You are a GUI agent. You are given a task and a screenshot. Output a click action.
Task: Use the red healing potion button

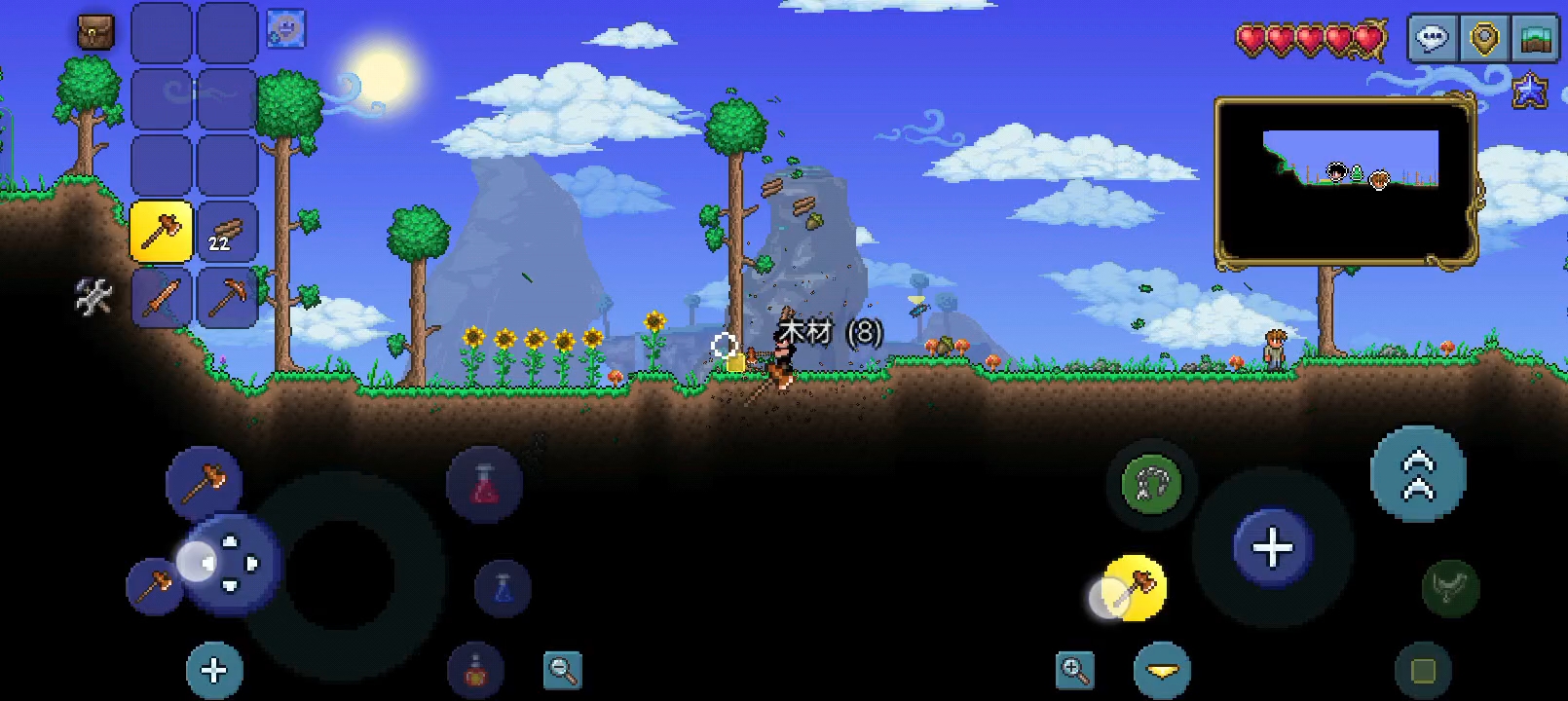coord(485,485)
